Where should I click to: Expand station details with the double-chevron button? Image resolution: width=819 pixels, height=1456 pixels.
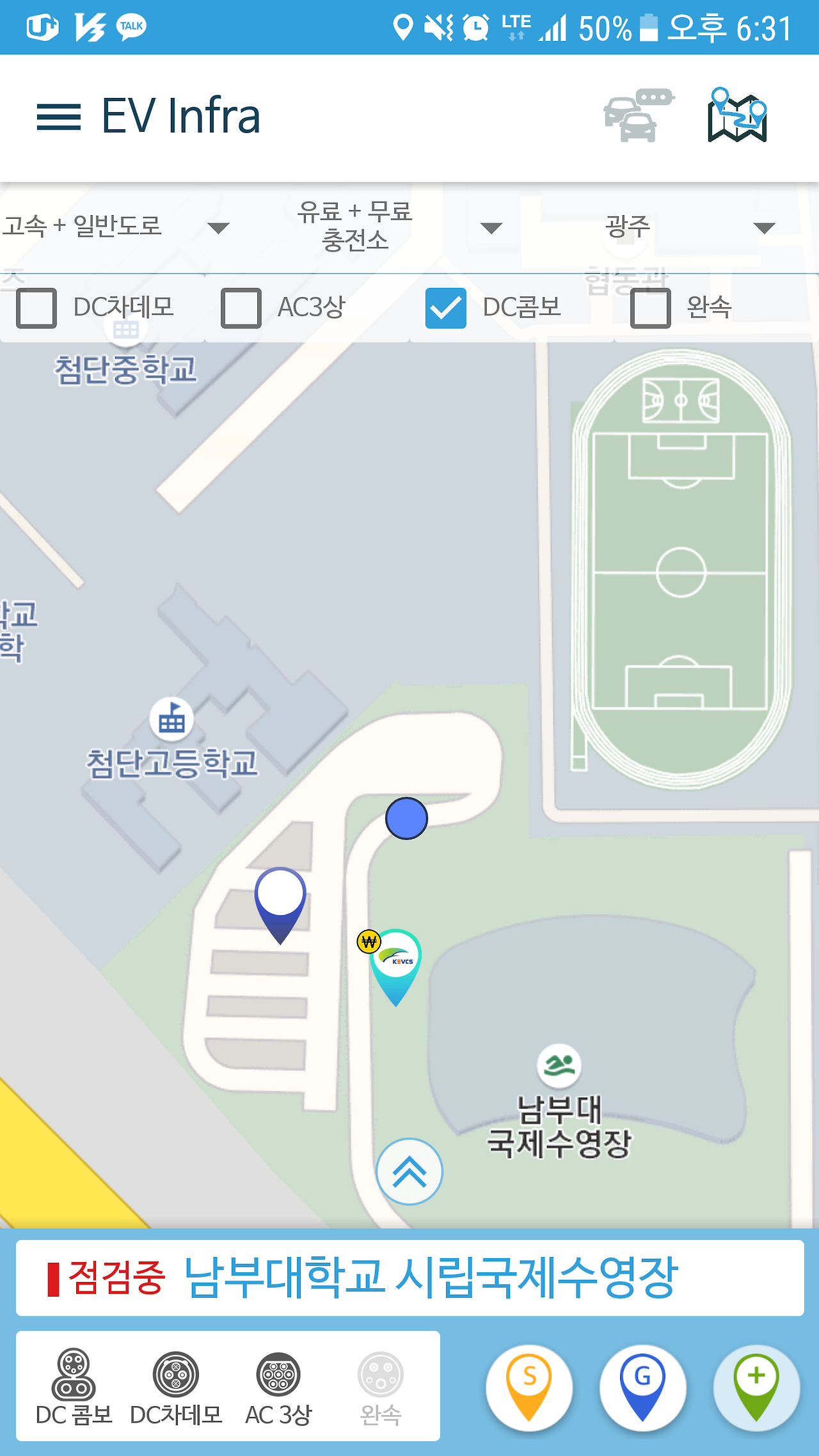coord(409,1171)
